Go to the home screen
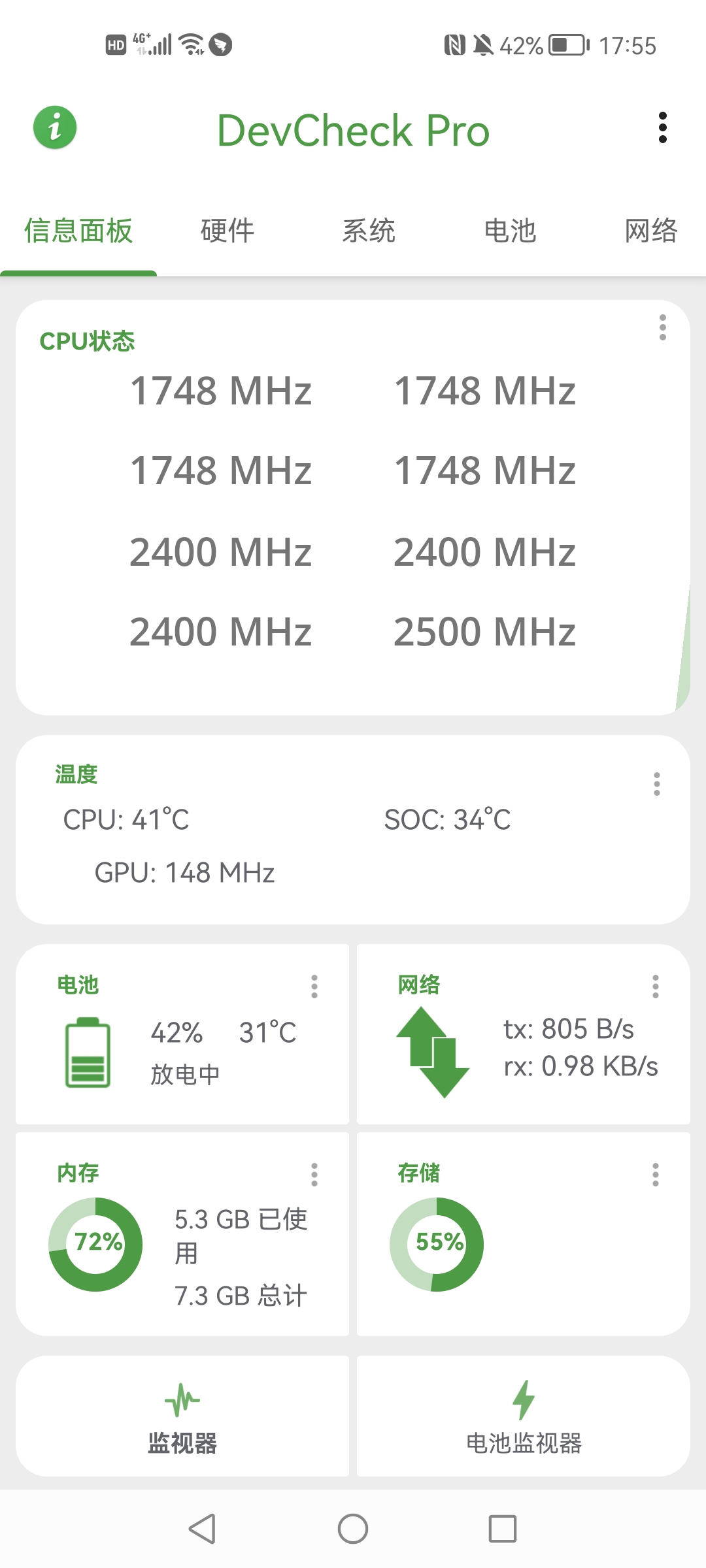Image resolution: width=706 pixels, height=1568 pixels. [353, 1529]
